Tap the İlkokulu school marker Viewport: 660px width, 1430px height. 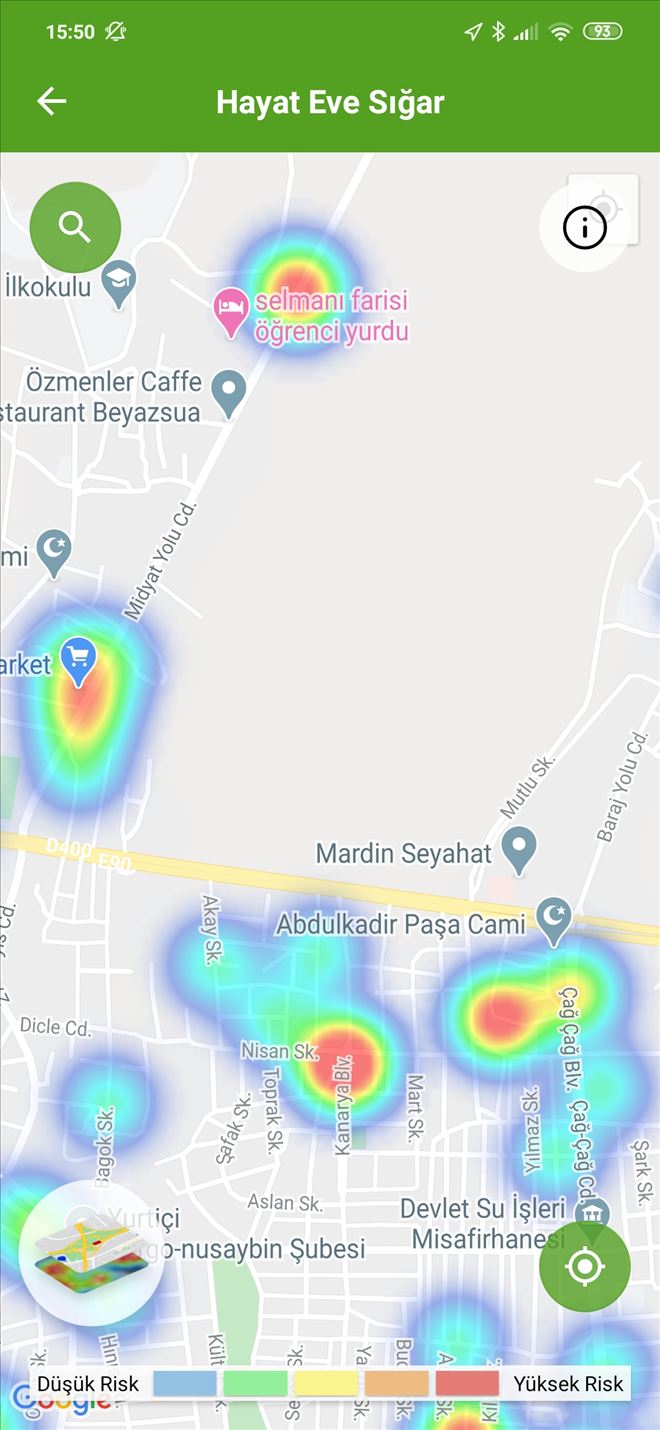120,283
